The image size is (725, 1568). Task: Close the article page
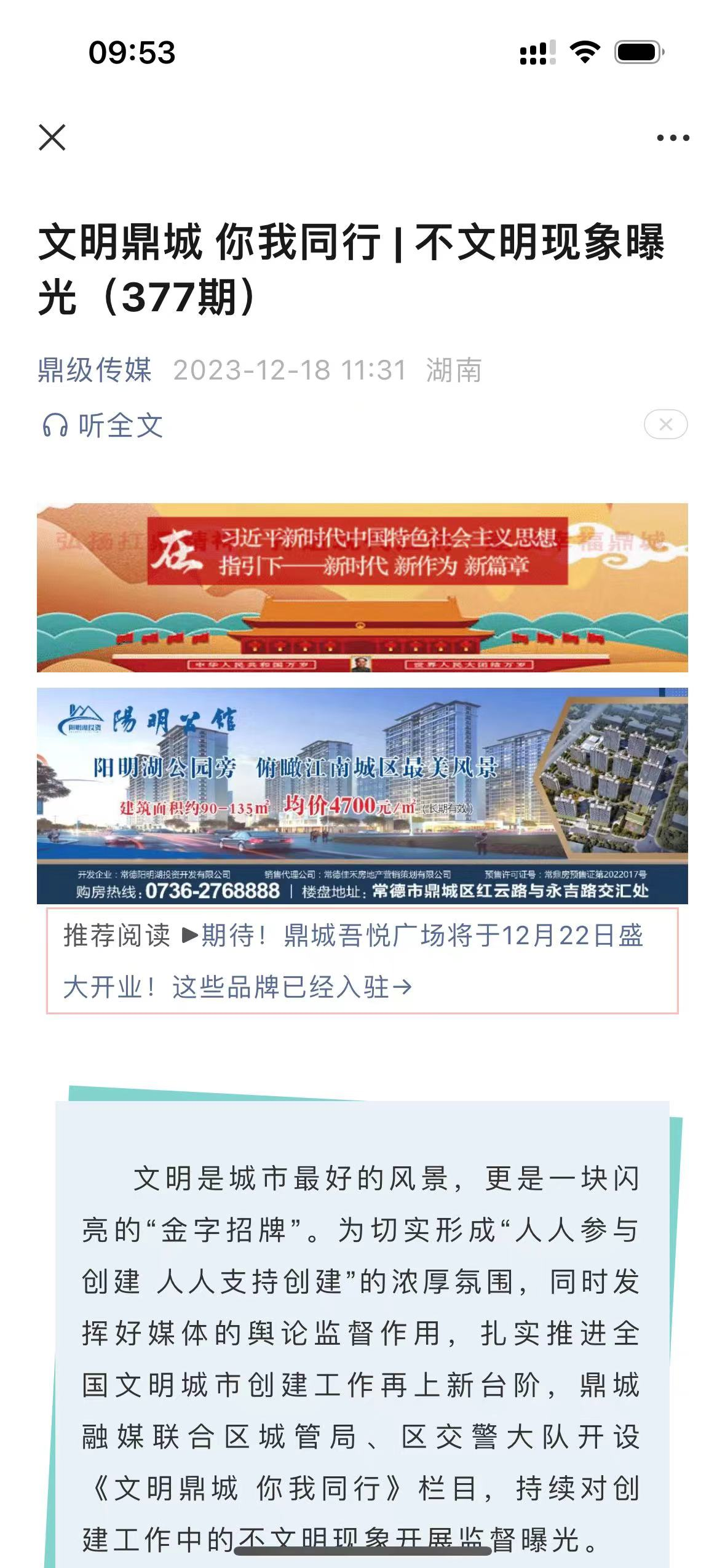click(x=52, y=137)
